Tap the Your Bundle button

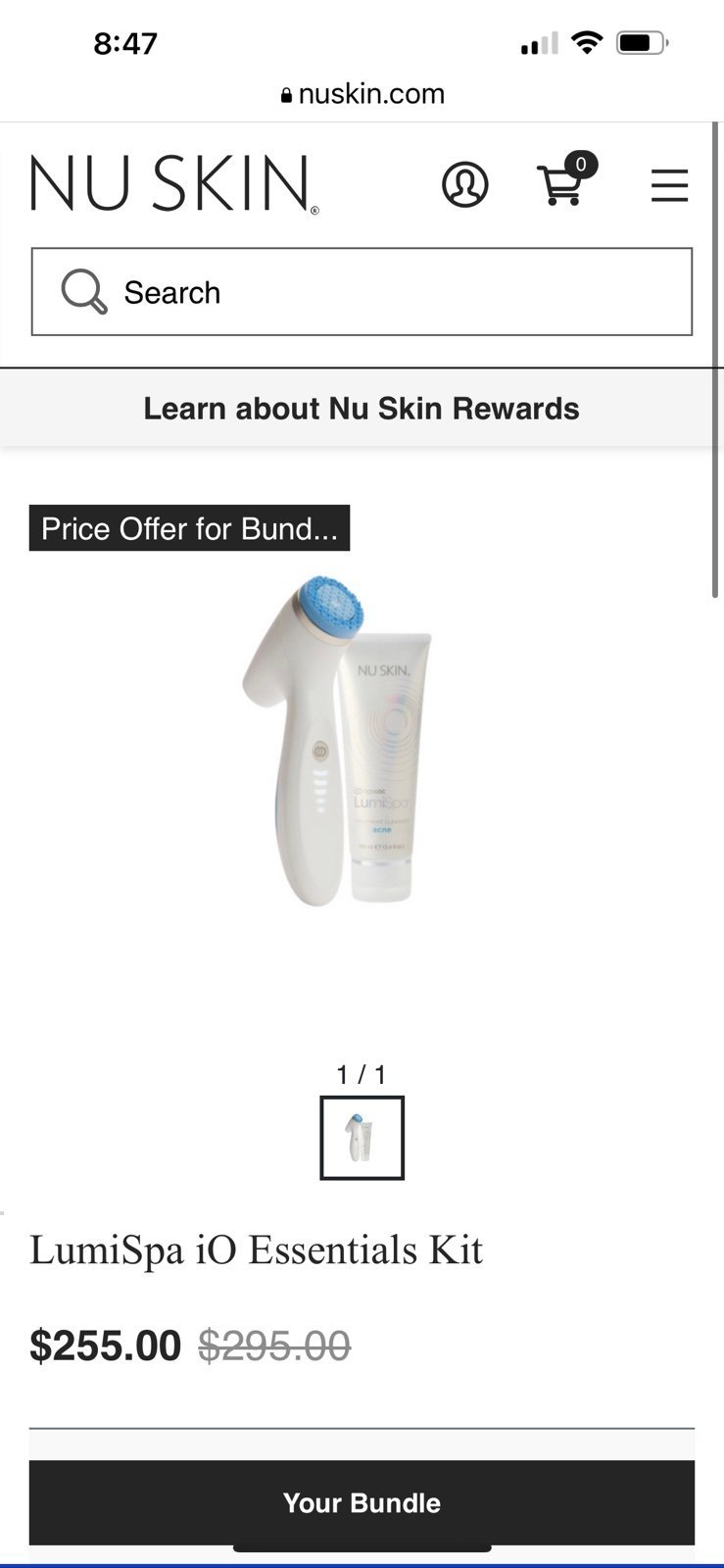[x=362, y=1503]
